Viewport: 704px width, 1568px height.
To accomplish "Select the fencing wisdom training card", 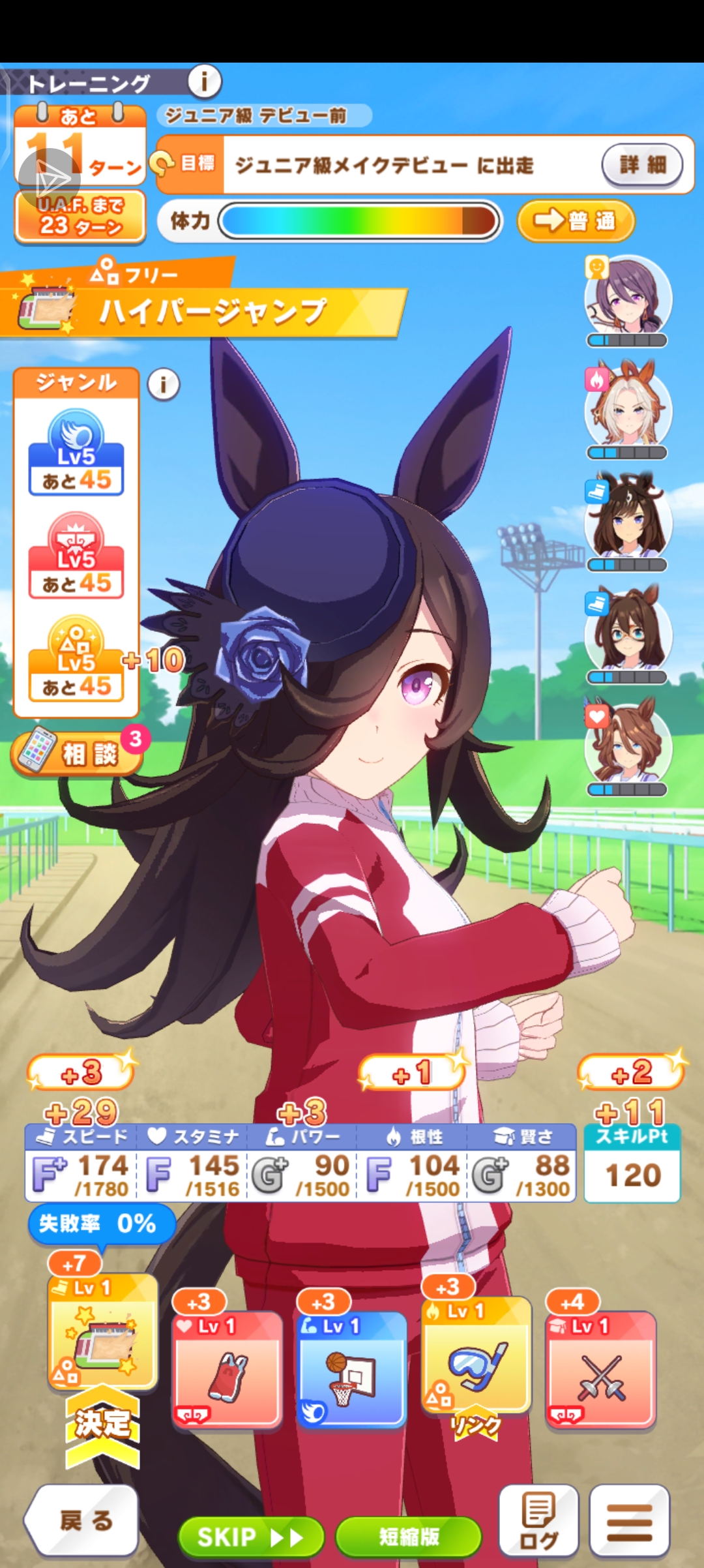I will point(600,1369).
